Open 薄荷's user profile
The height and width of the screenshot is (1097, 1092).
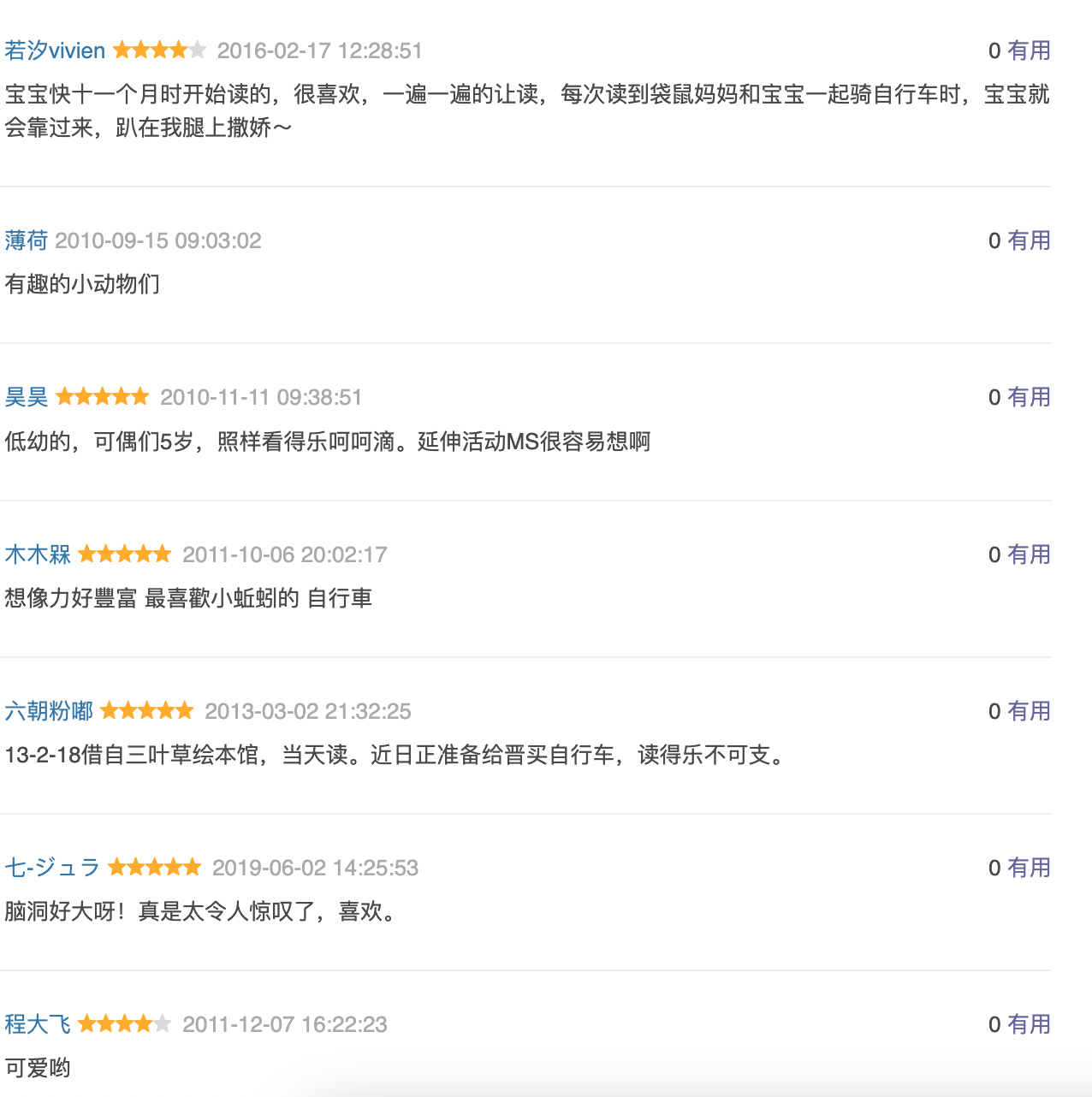pos(27,240)
